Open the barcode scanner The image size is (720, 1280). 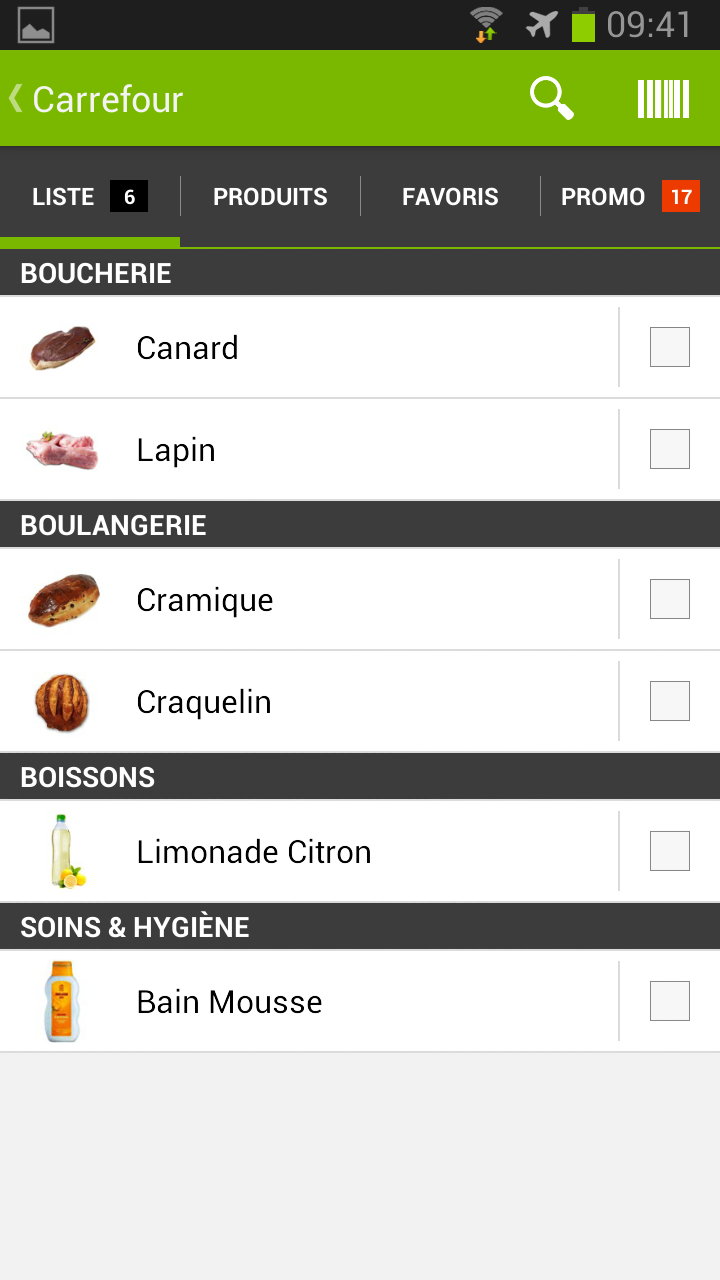(664, 99)
